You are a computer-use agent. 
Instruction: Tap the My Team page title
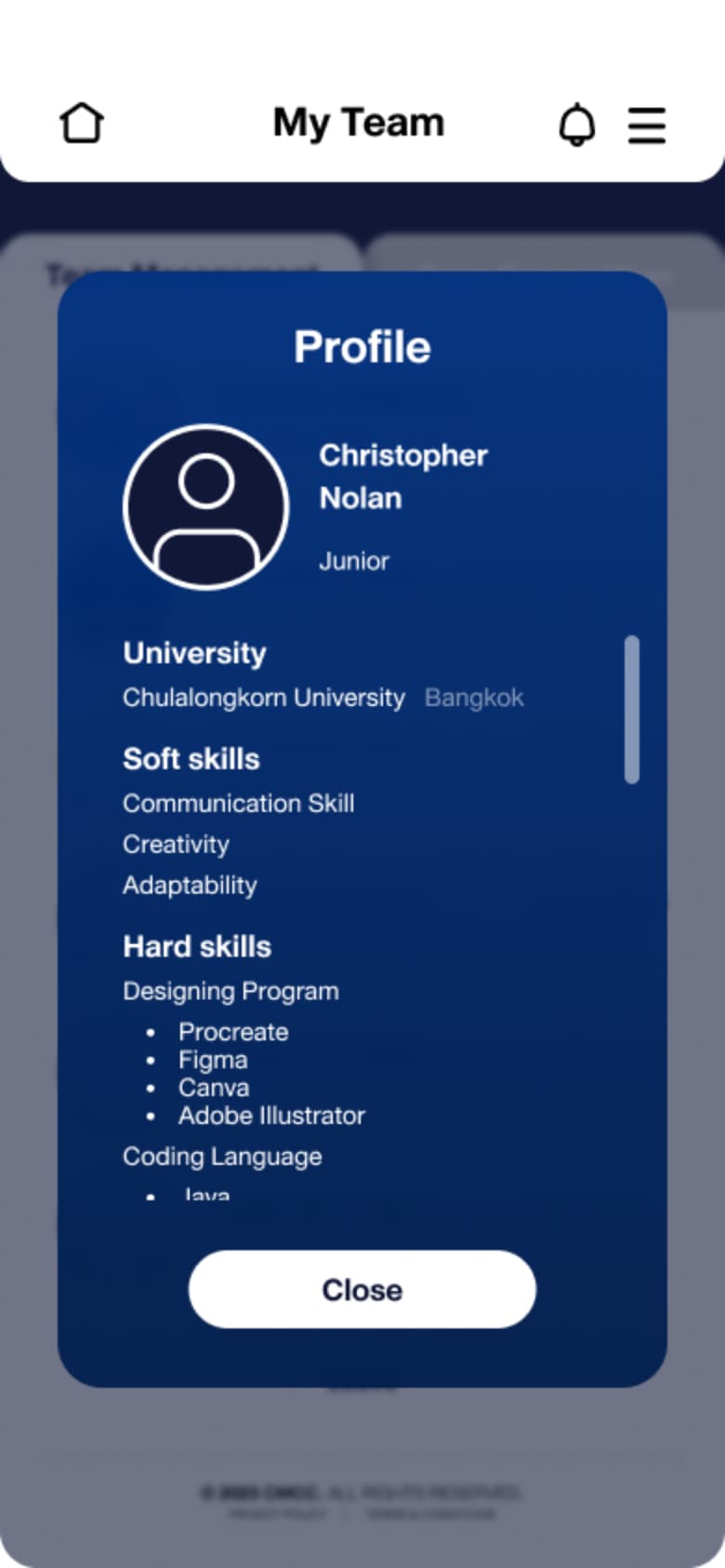point(358,122)
